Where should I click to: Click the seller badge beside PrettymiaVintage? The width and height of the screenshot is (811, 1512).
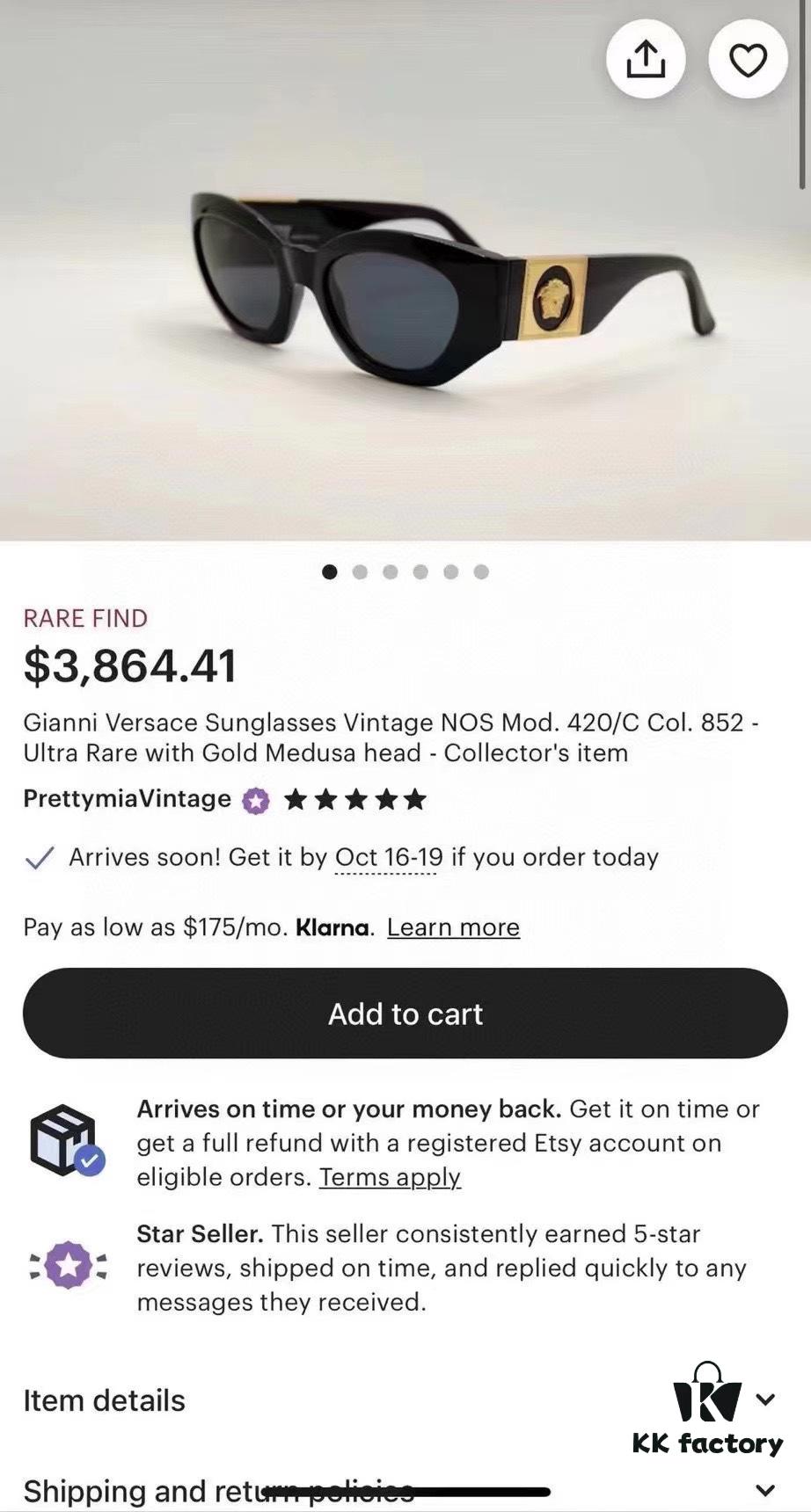254,800
